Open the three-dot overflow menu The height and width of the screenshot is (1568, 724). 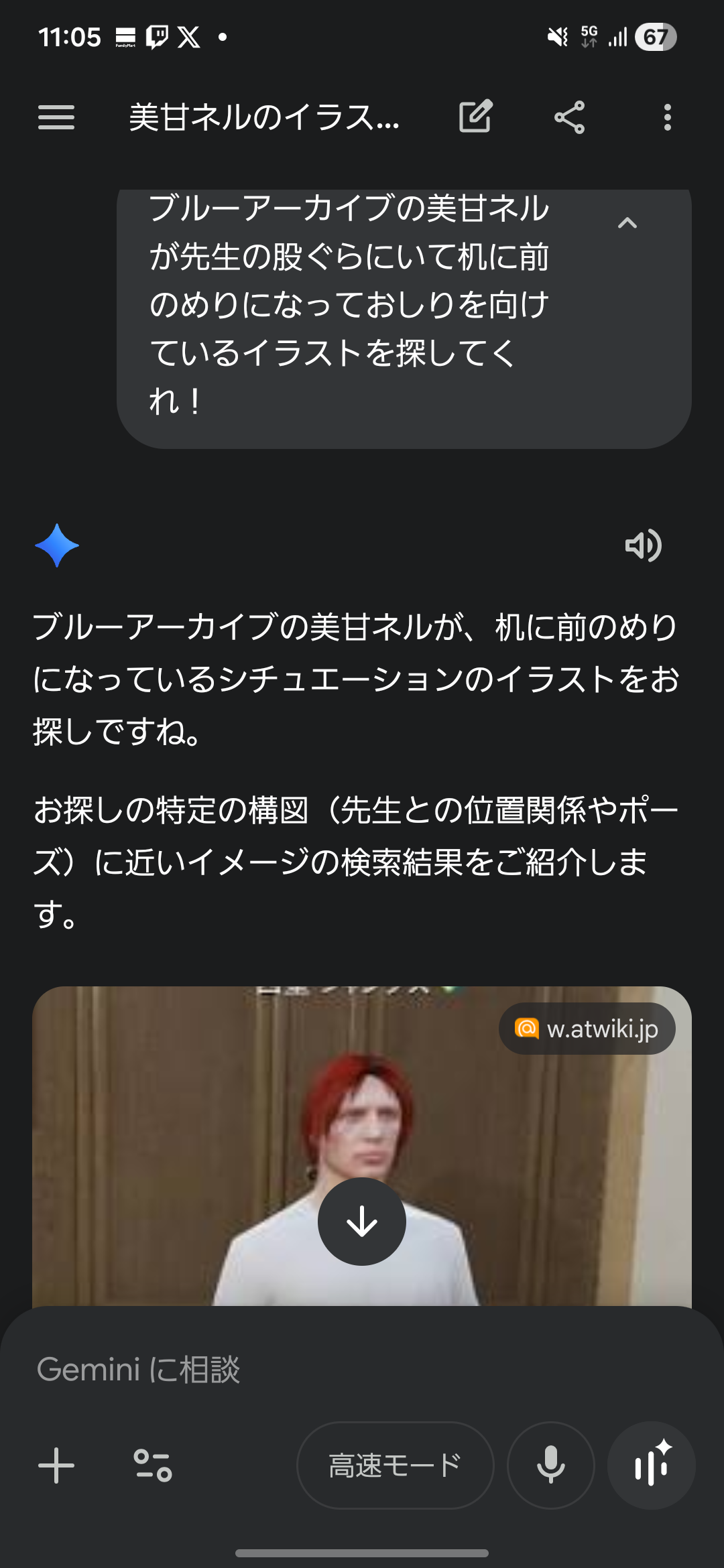(x=667, y=117)
